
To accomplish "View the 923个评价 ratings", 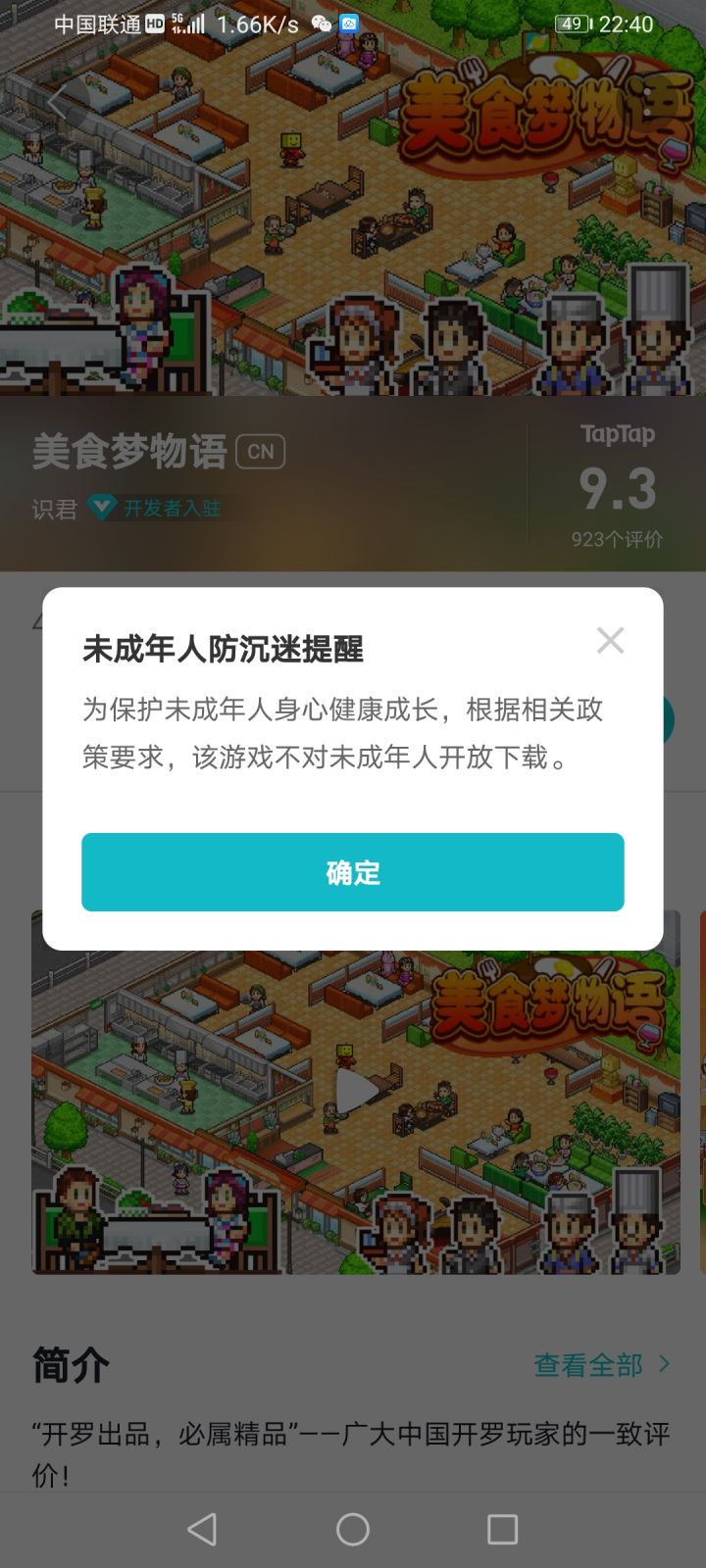I will (x=615, y=539).
